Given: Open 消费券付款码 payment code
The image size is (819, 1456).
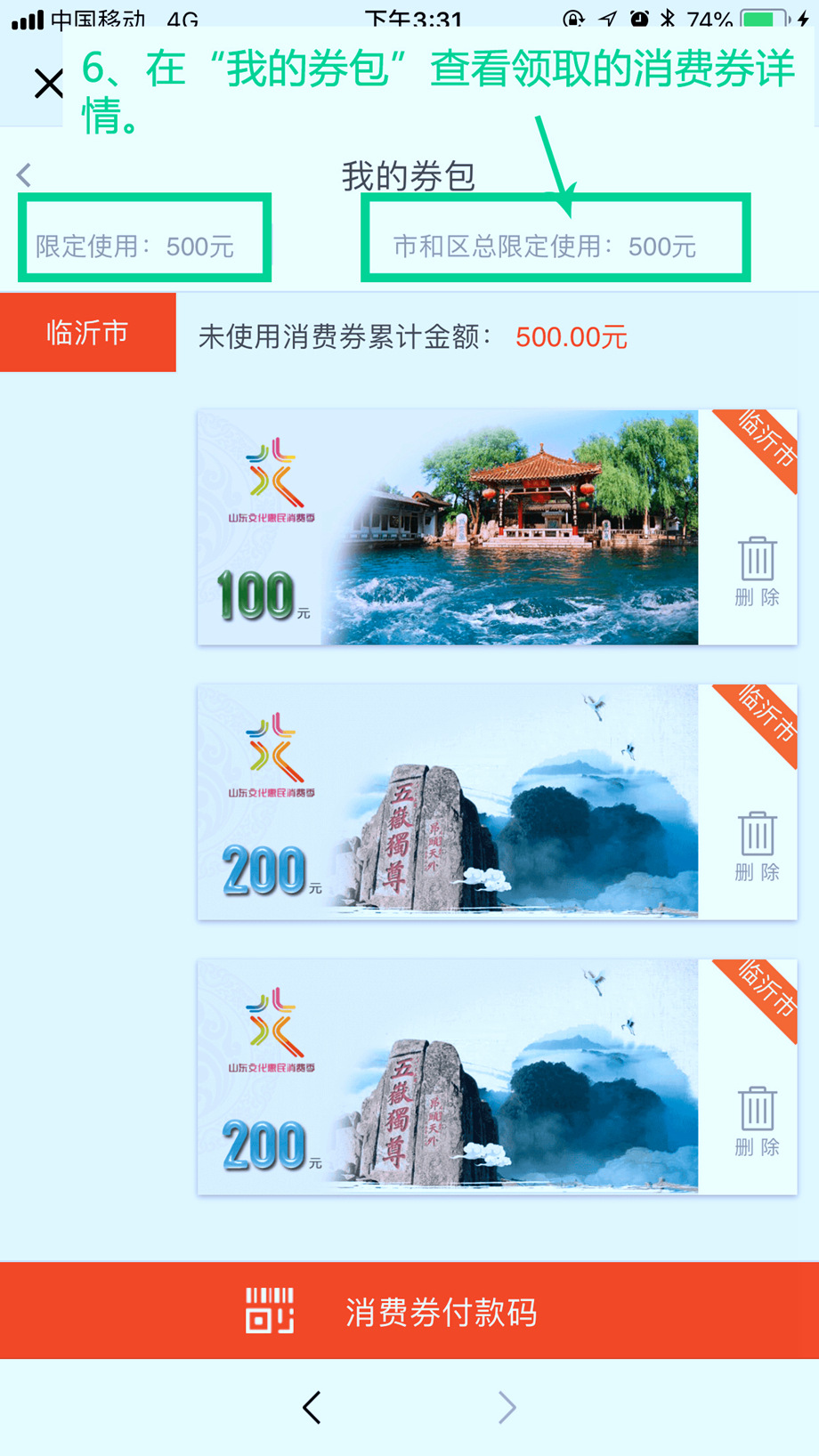Looking at the screenshot, I should point(409,1311).
